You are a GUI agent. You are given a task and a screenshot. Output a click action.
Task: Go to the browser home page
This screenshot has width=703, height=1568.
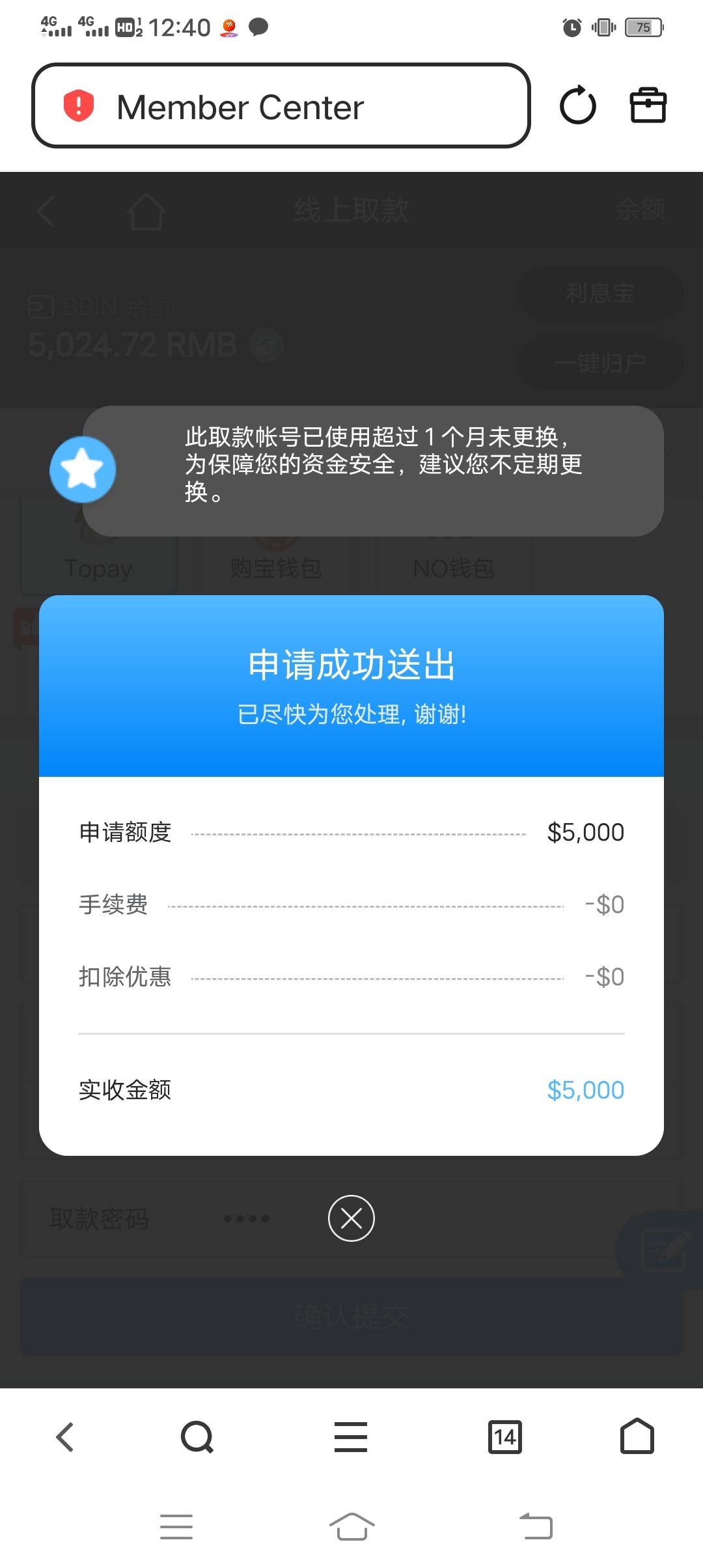pos(637,1437)
